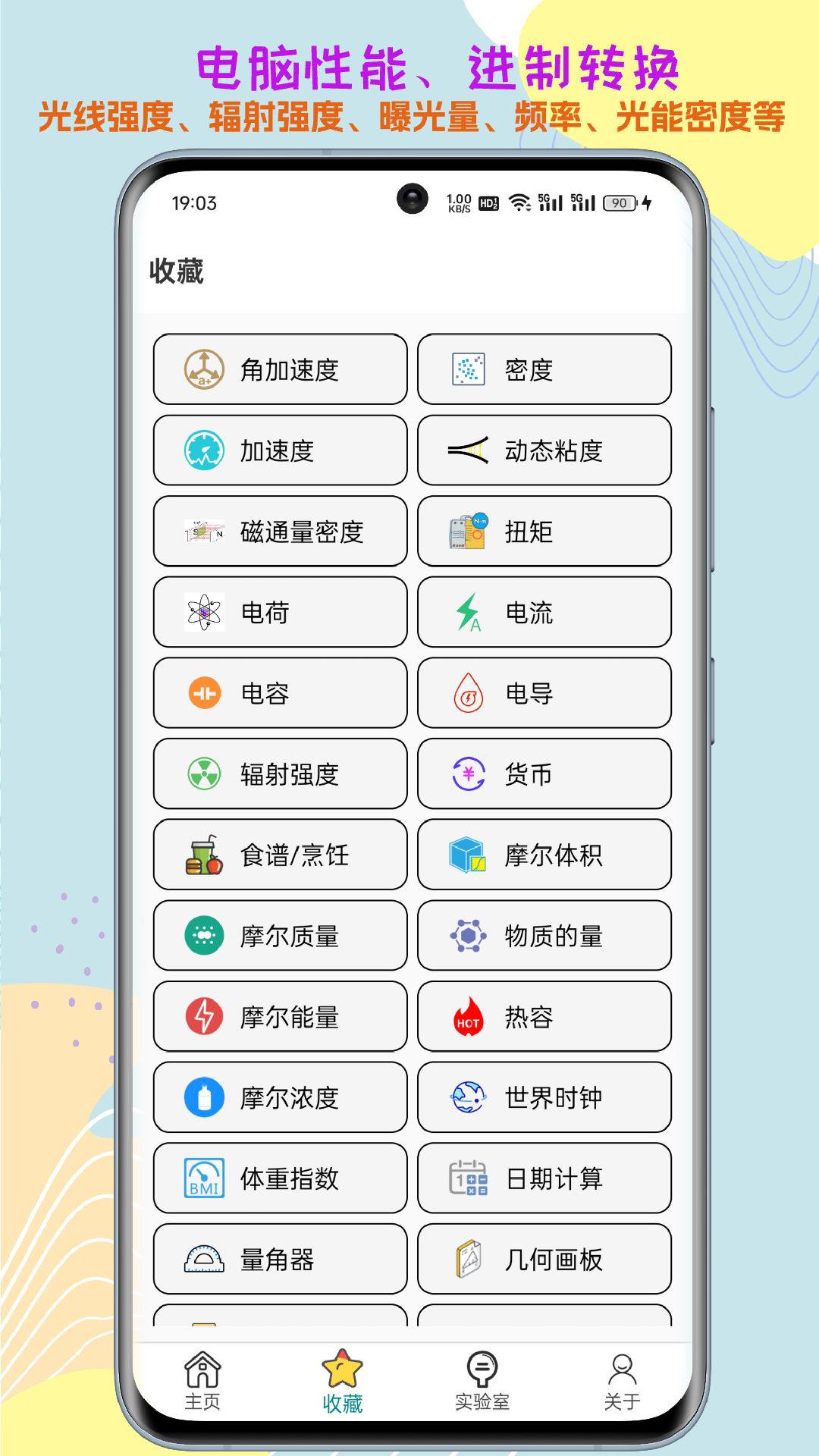Select the 辐射强度 radiation icon
This screenshot has width=819, height=1456.
pos(203,774)
